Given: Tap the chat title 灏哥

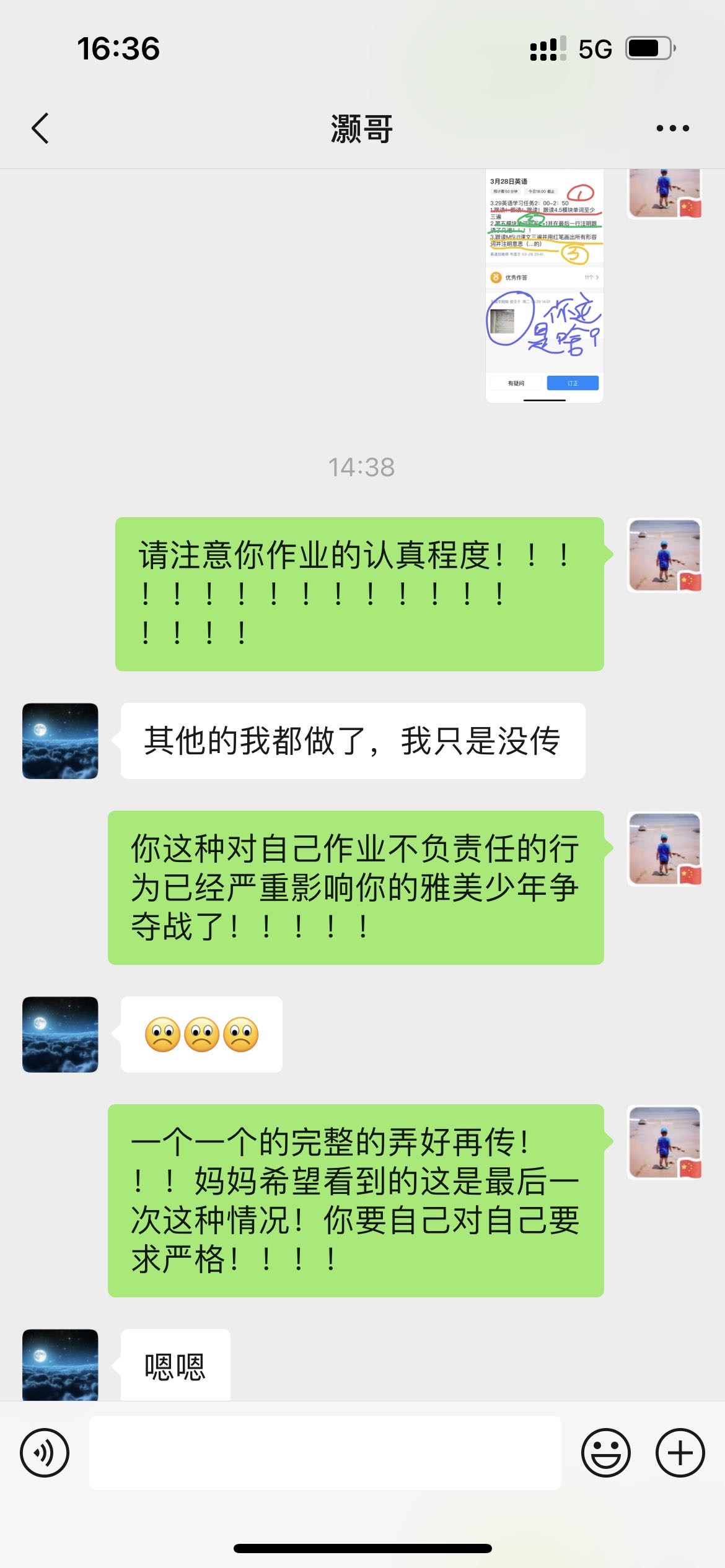Looking at the screenshot, I should point(362,130).
